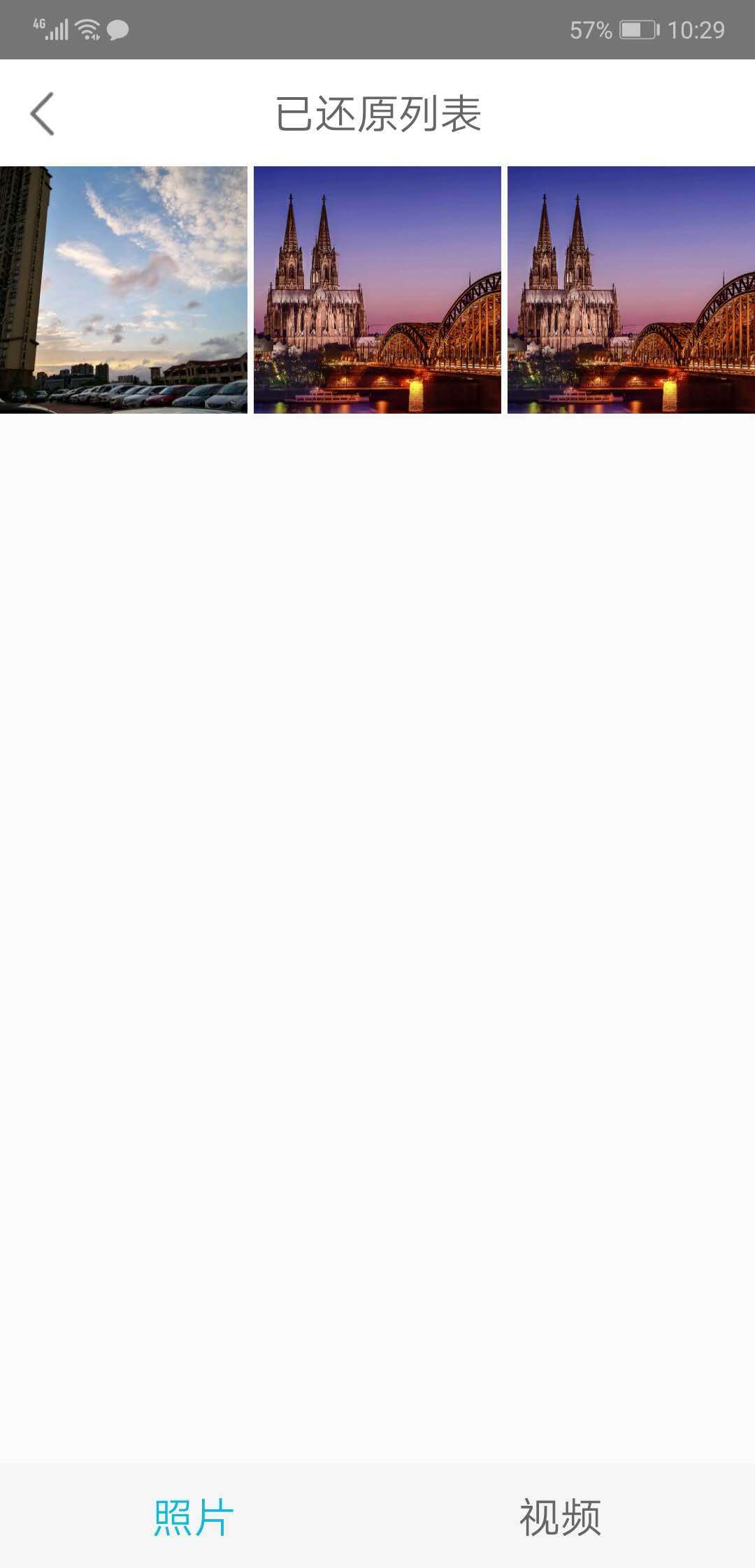
Task: Go back from the 已还原列表 screen
Action: coord(43,114)
